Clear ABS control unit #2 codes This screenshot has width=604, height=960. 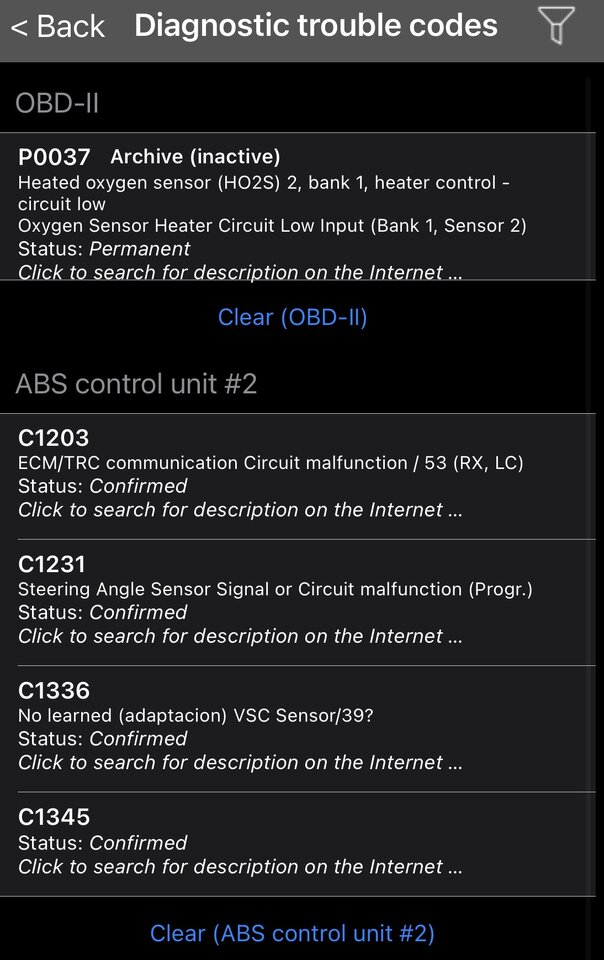point(292,933)
